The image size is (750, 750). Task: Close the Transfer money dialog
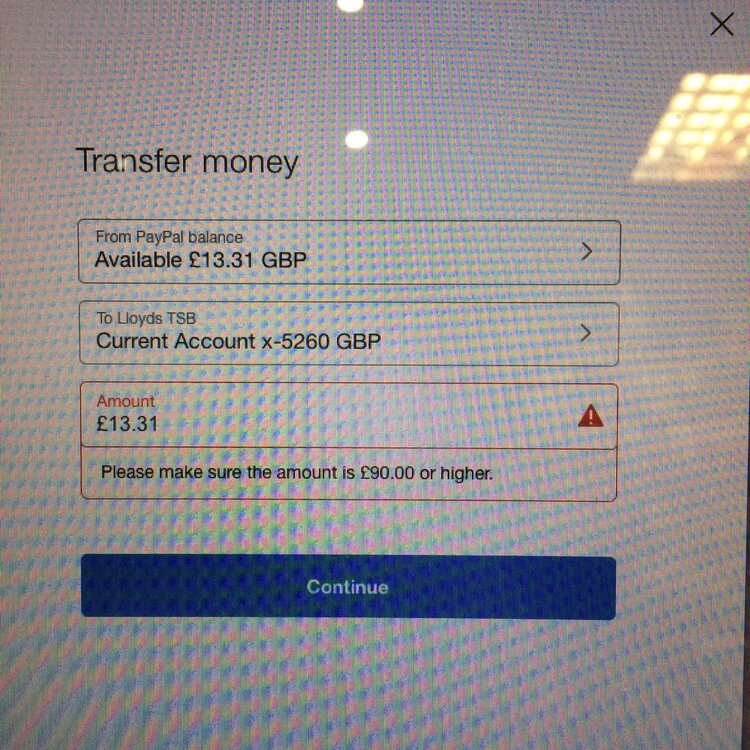(x=721, y=24)
